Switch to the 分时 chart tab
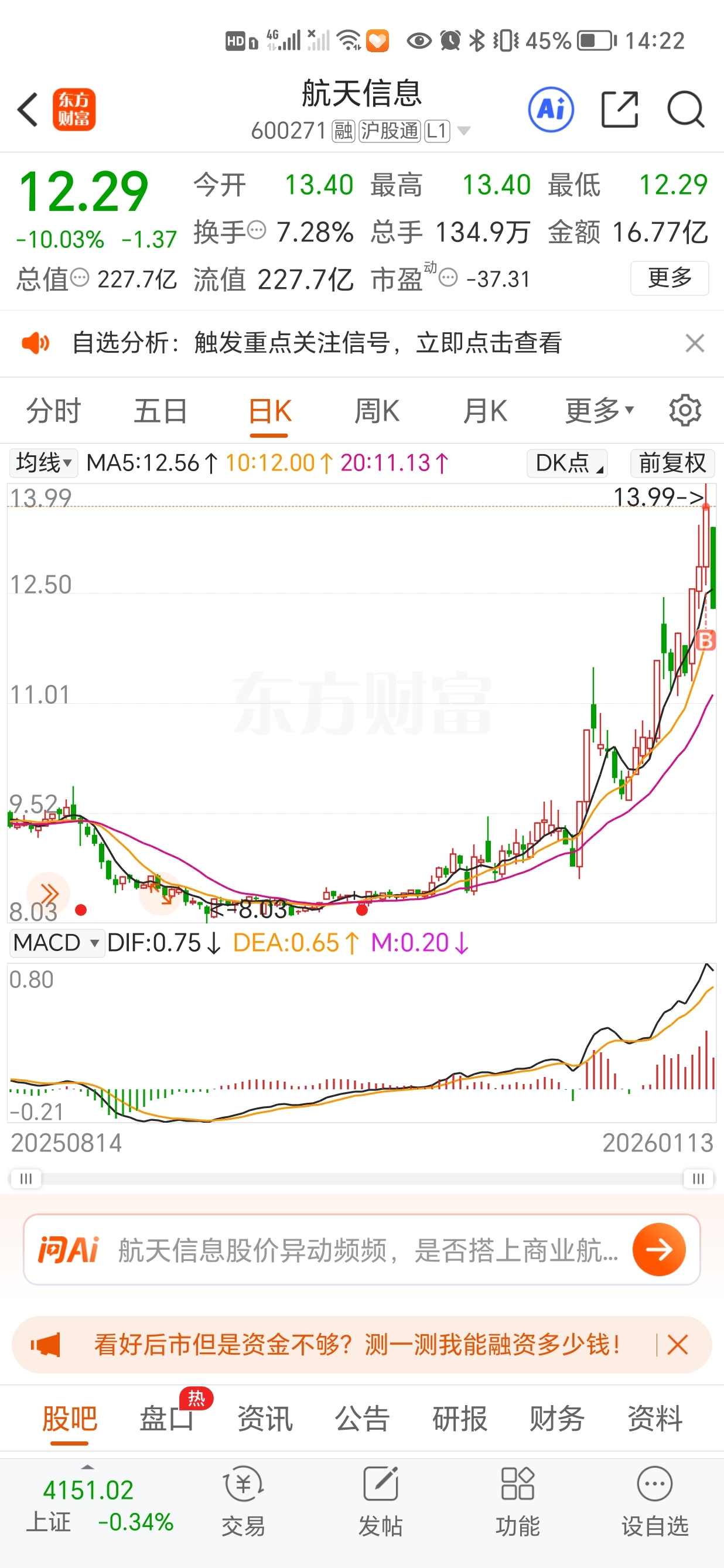724x1568 pixels. point(53,411)
